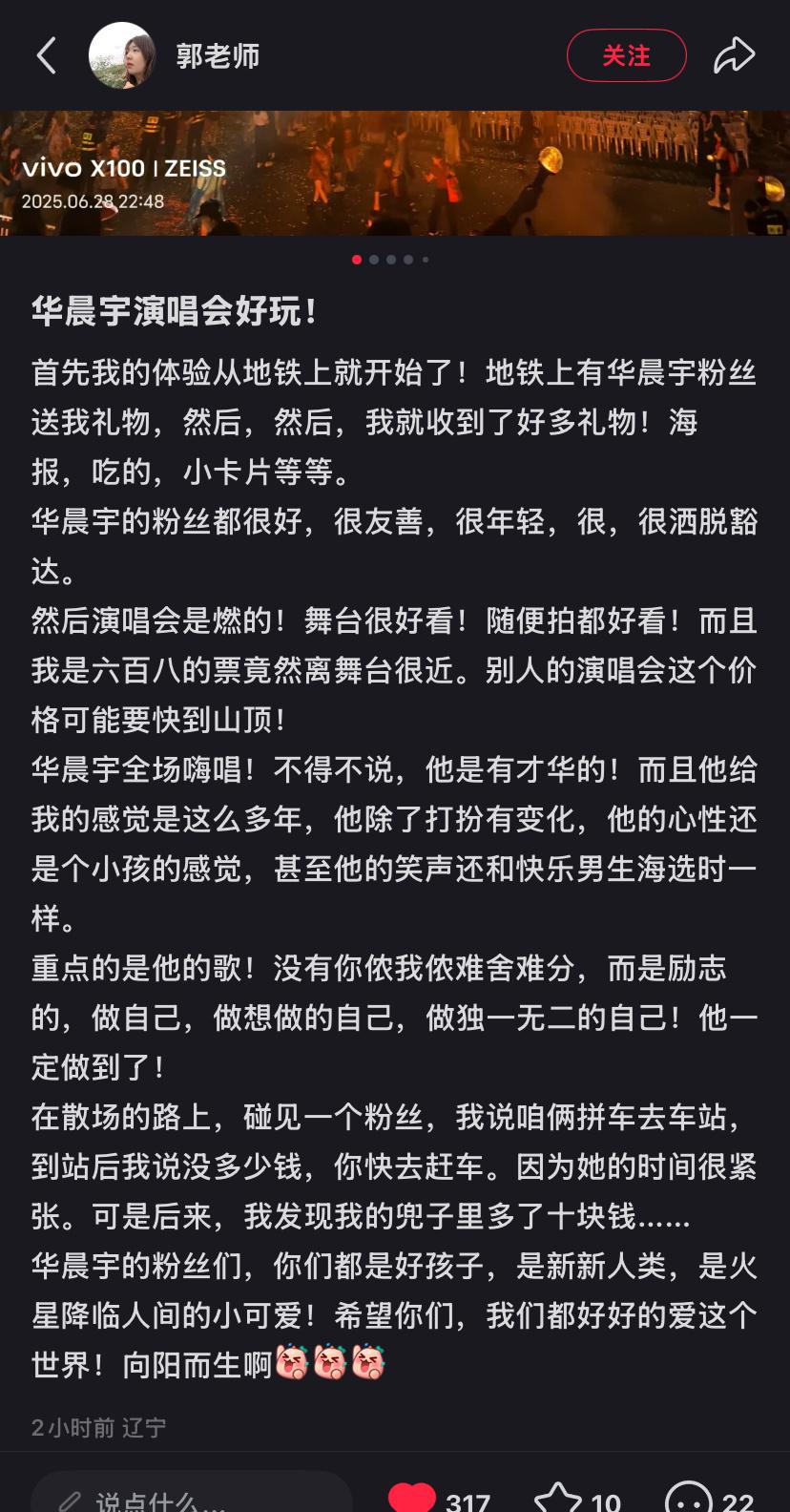Follow 郭老师 with the 关注 button

626,55
